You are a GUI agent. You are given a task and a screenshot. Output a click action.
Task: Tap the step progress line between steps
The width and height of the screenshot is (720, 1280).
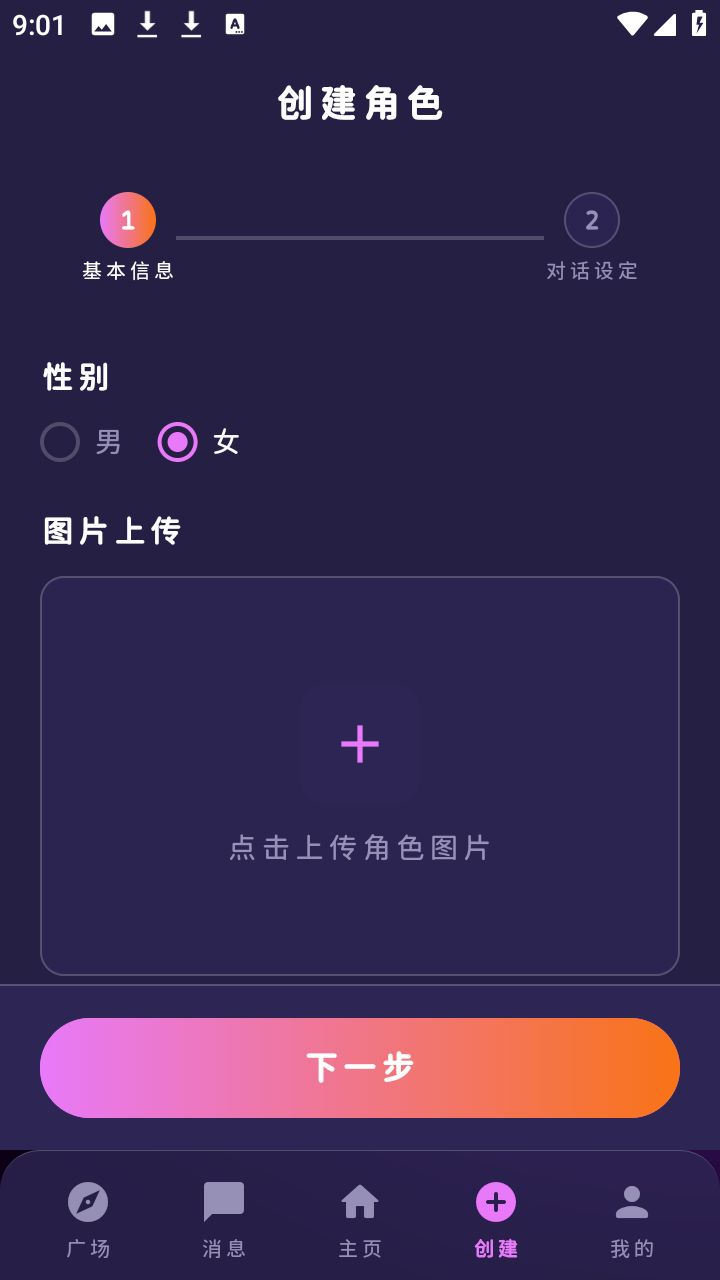360,240
